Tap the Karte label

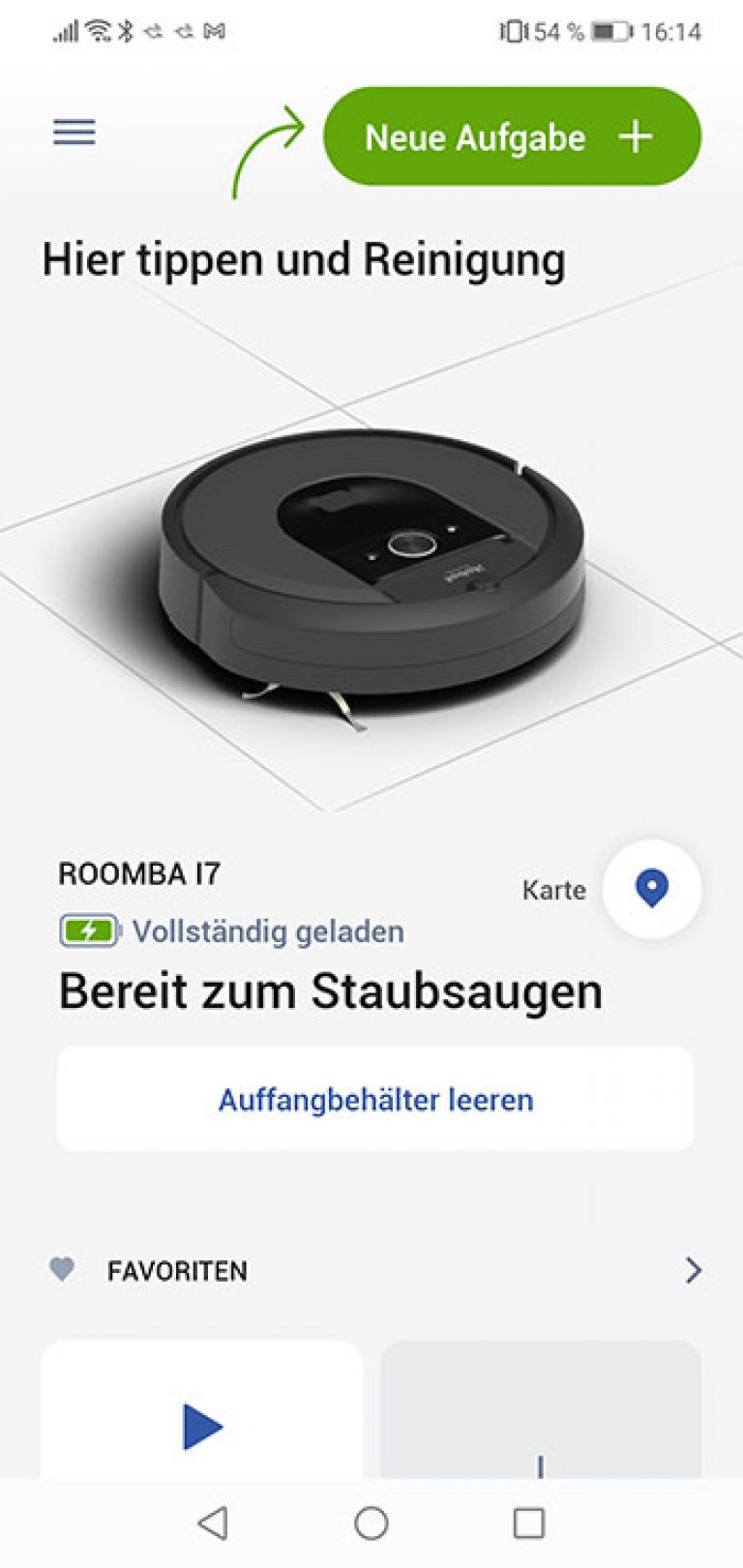553,891
